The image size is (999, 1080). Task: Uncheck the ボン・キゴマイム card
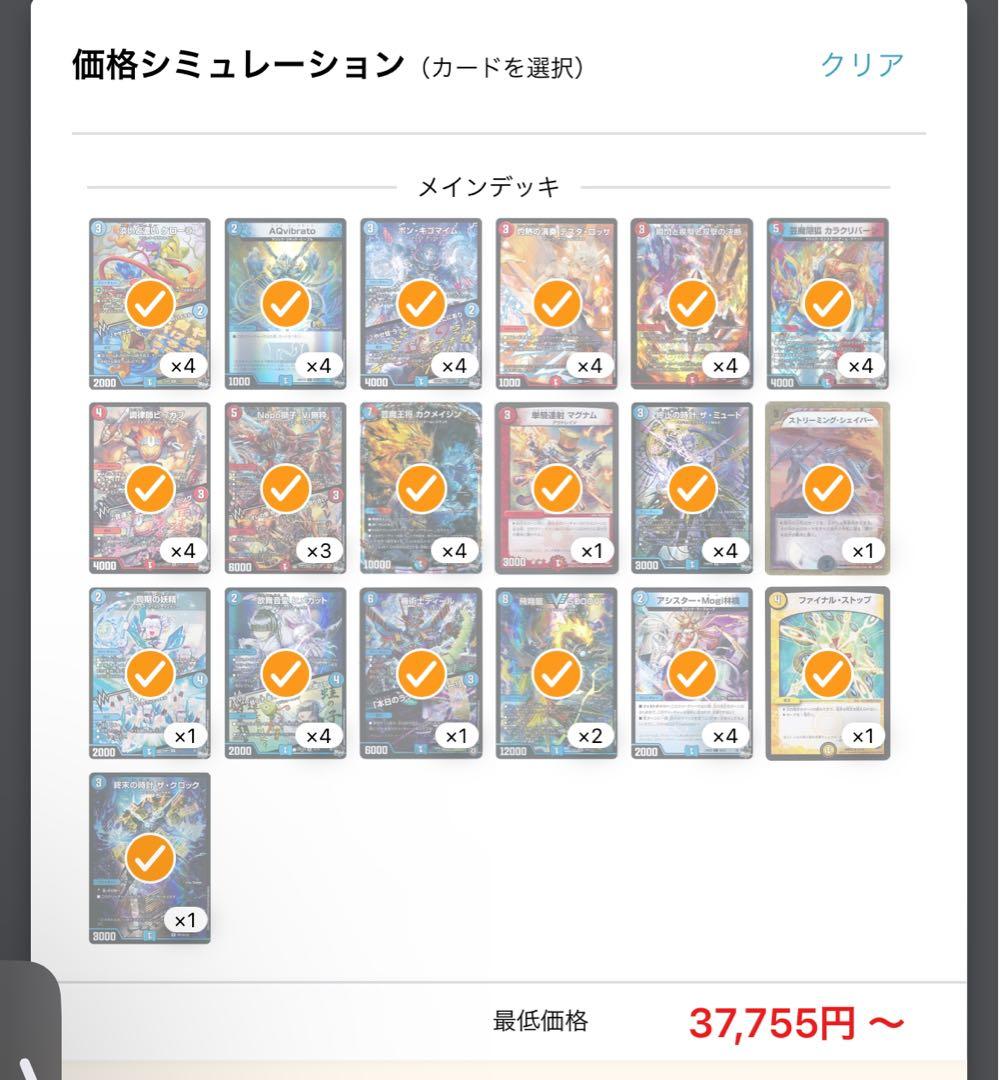point(421,304)
